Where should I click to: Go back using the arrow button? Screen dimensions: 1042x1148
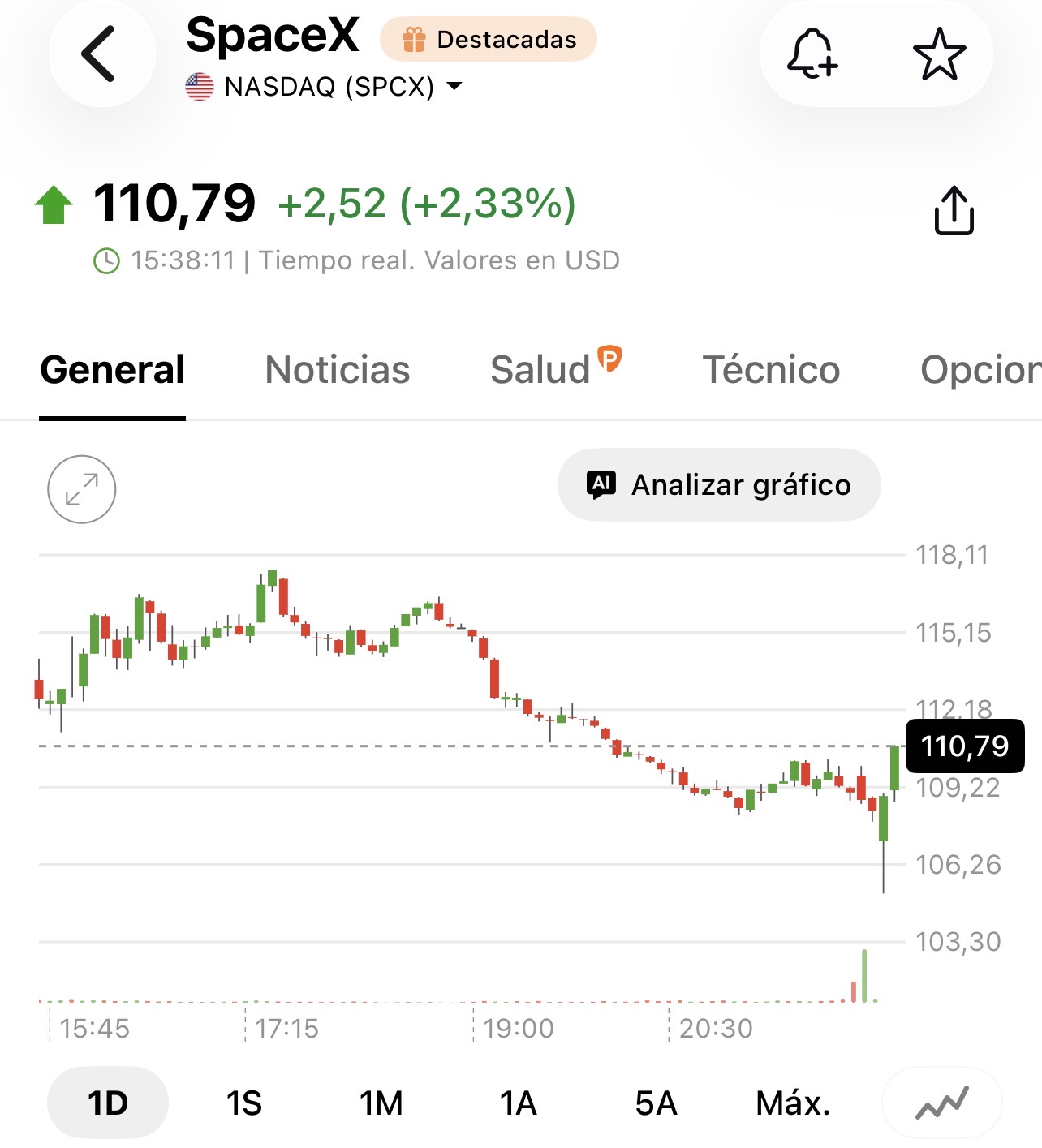click(x=101, y=54)
